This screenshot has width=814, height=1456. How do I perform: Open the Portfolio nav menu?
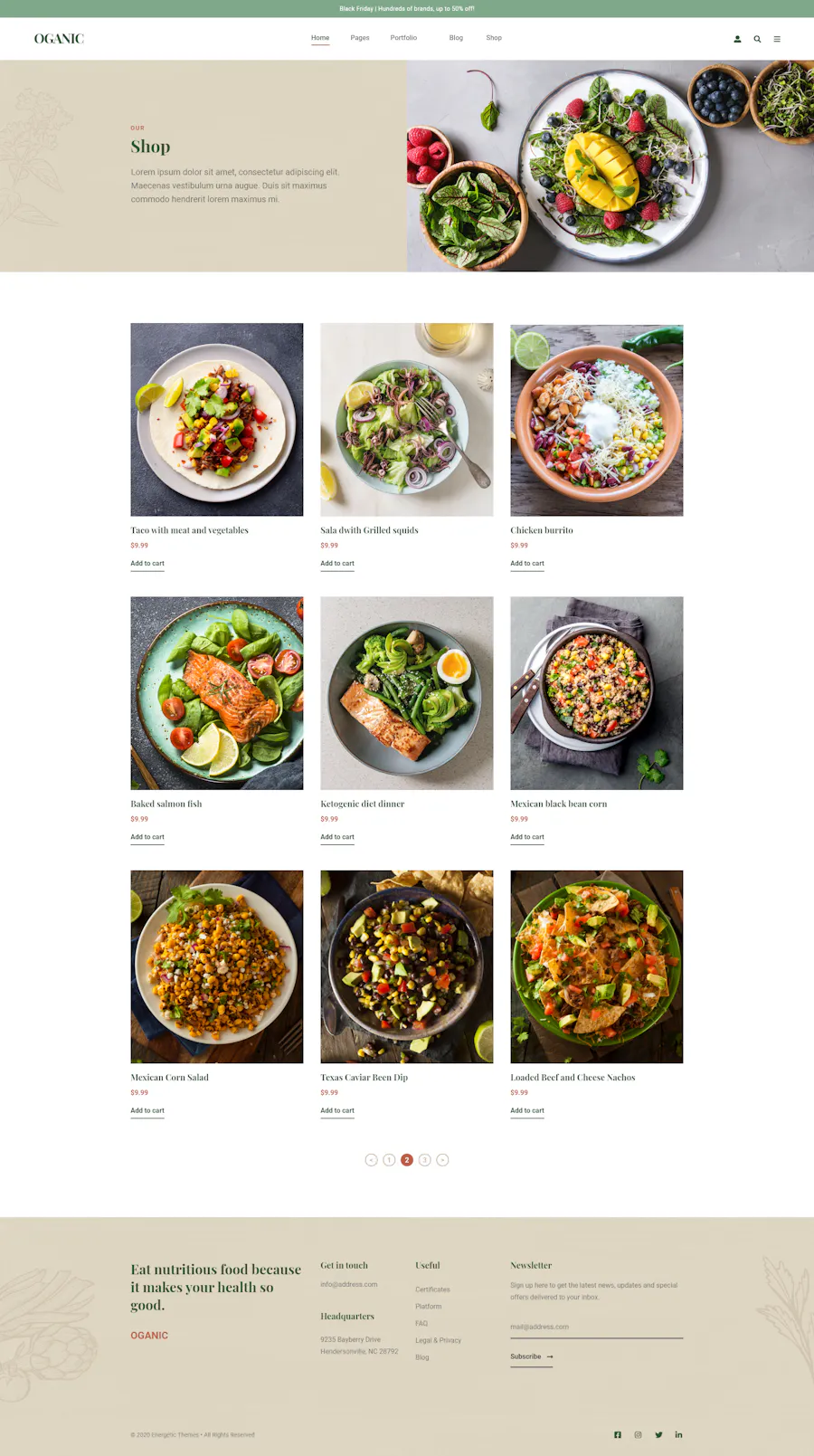click(x=403, y=38)
